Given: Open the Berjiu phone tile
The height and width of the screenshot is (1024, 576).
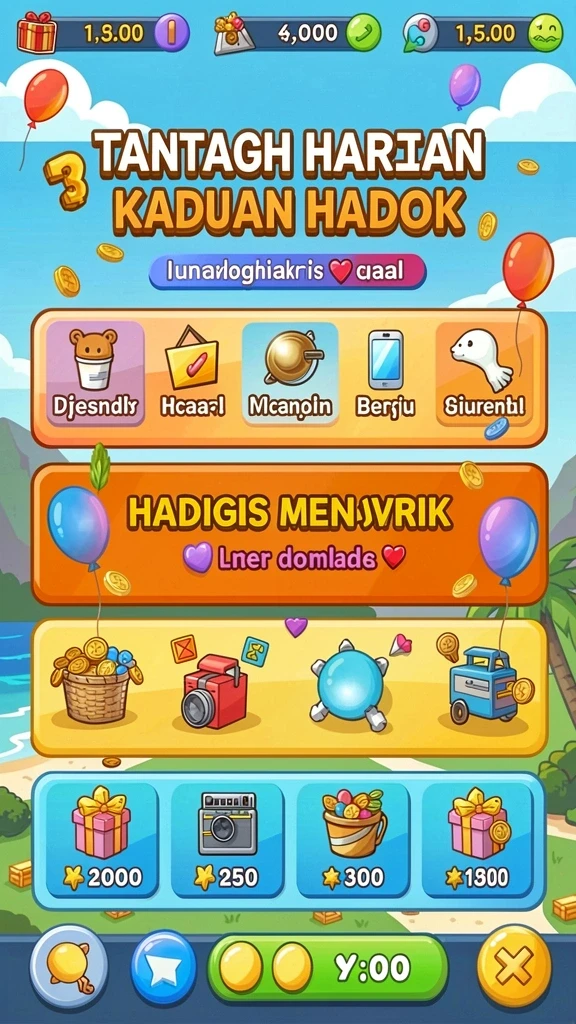Looking at the screenshot, I should point(386,374).
